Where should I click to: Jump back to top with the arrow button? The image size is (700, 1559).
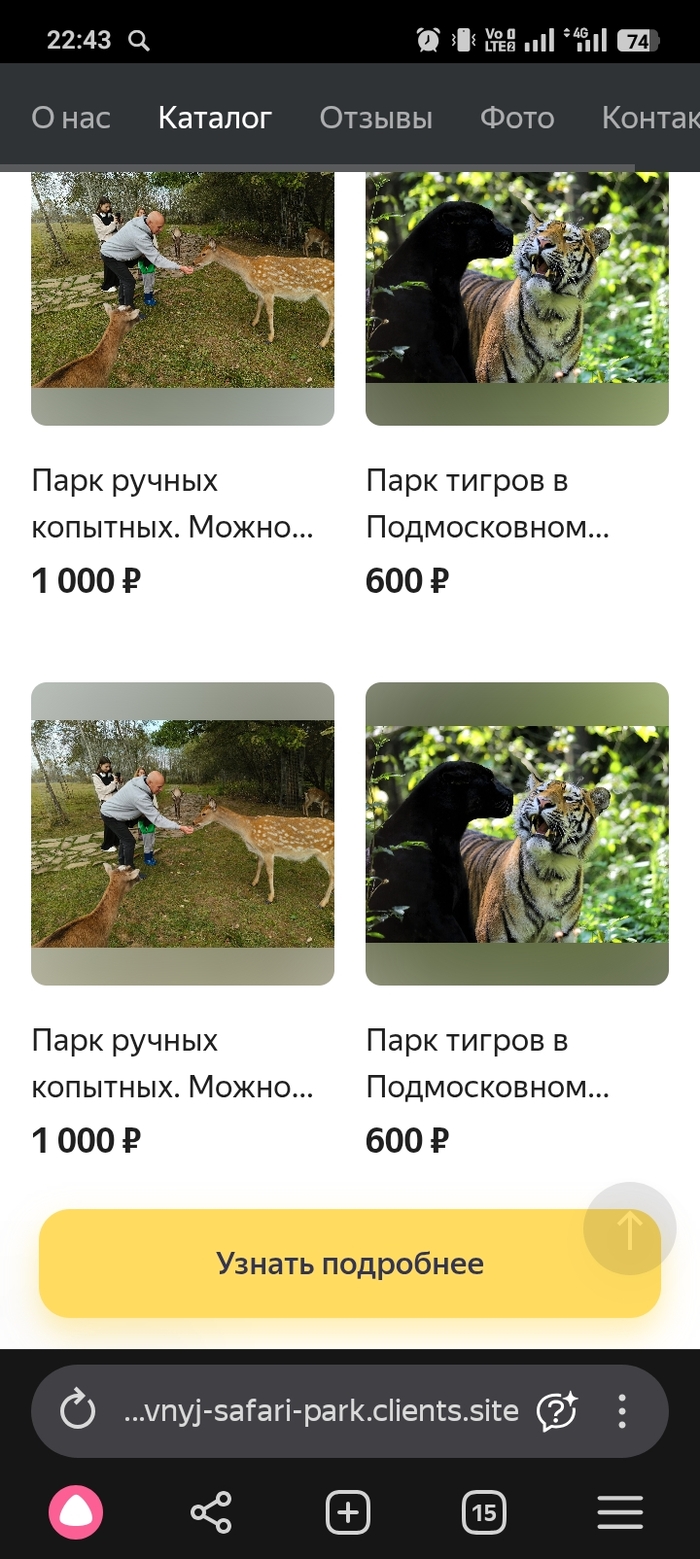click(x=630, y=1229)
